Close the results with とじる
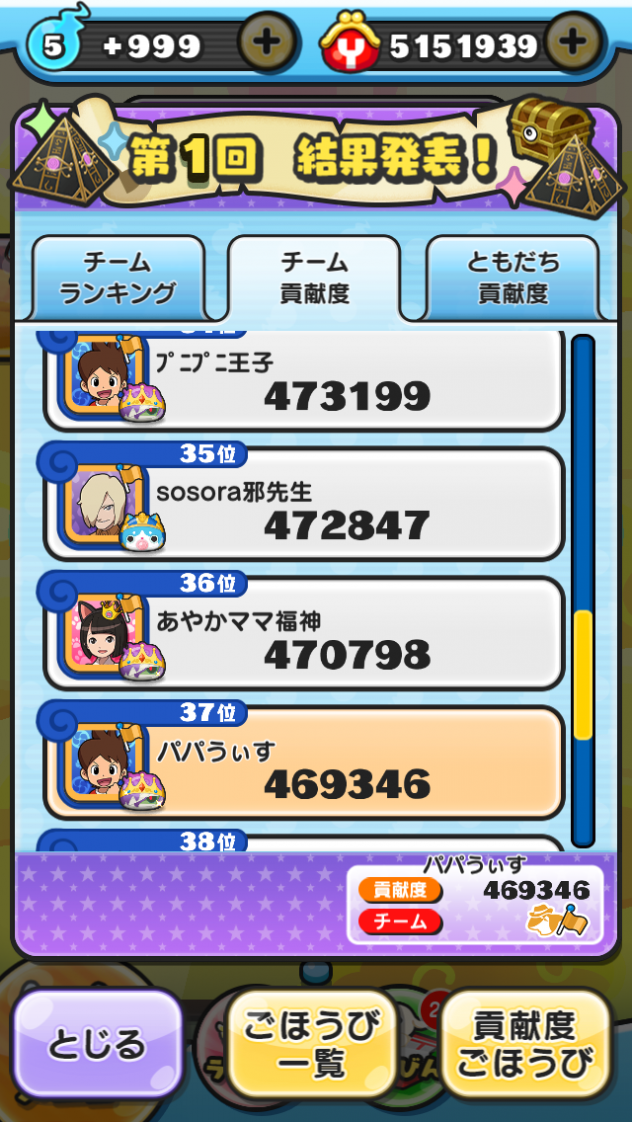 (98, 1043)
